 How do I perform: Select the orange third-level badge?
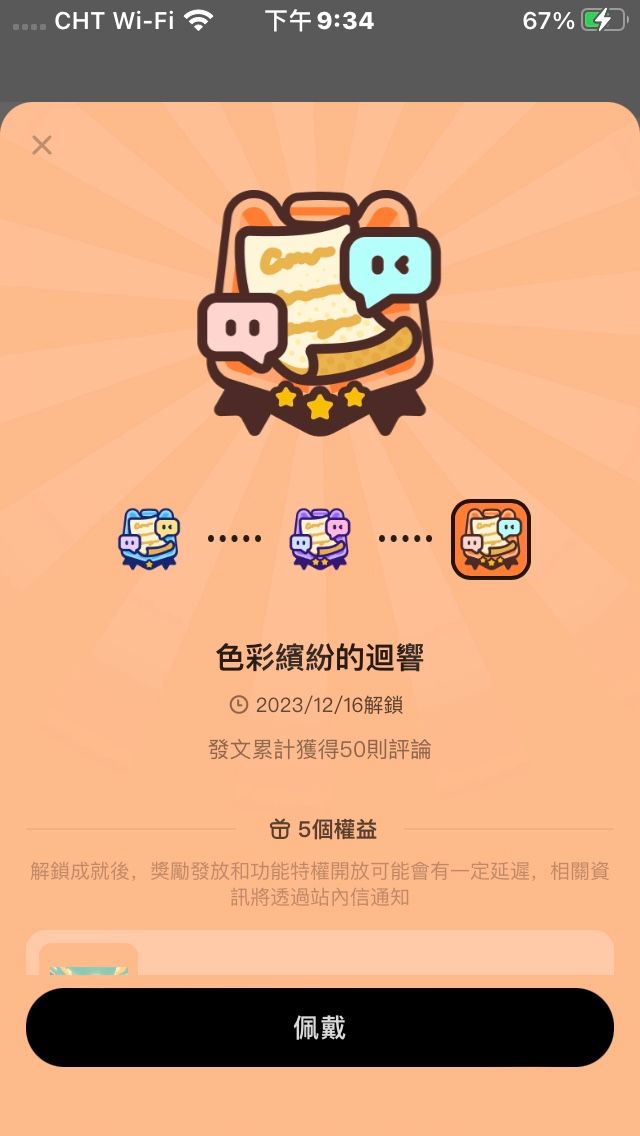click(490, 539)
